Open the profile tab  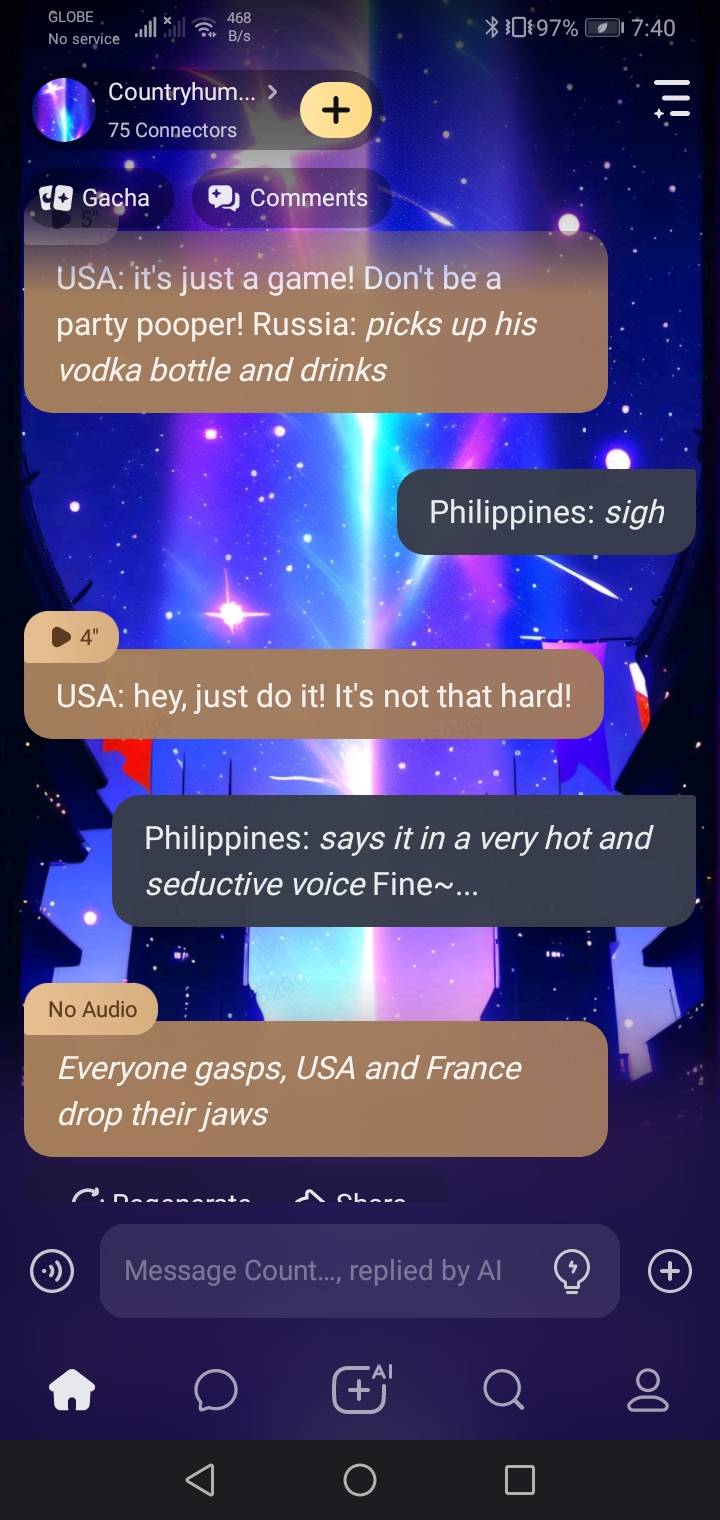coord(647,1390)
